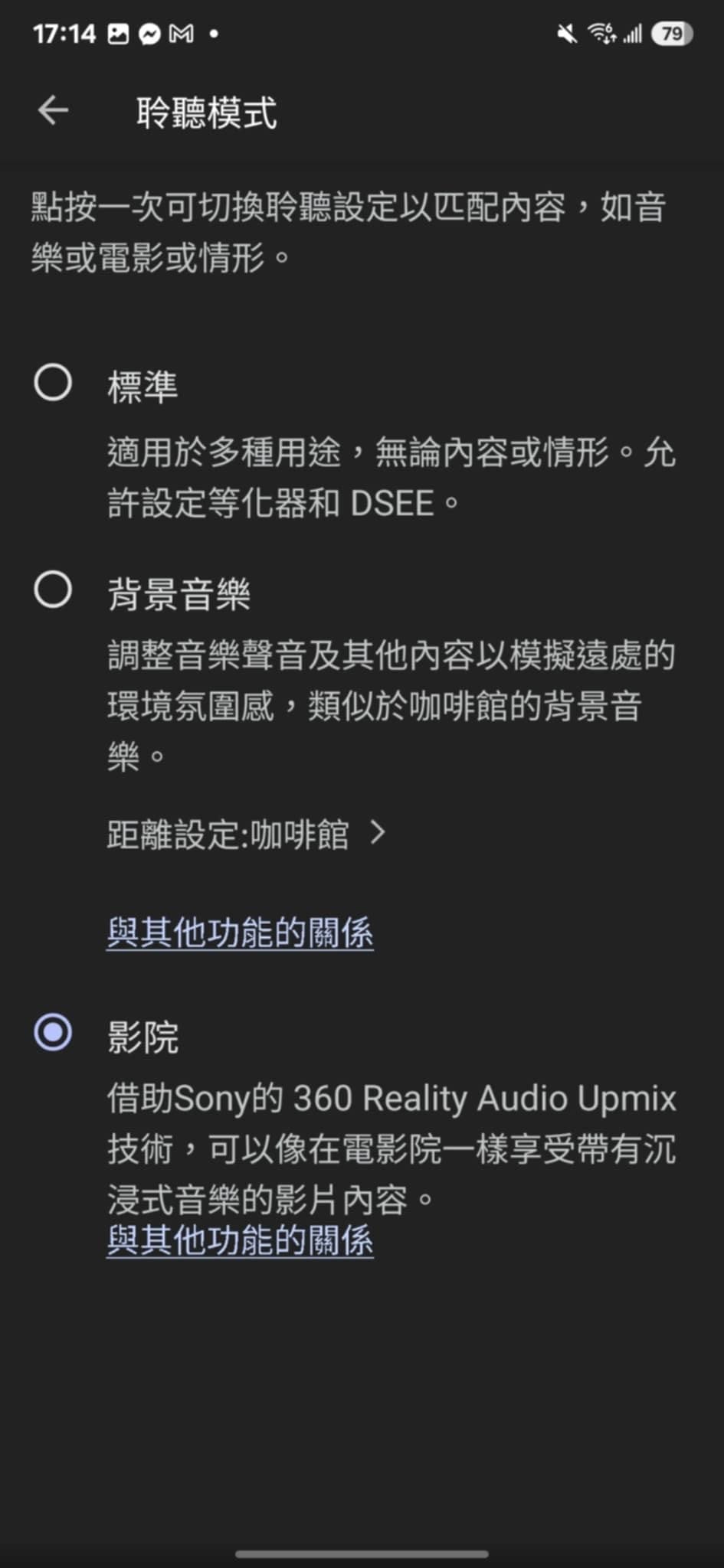Open 距離設定:咖啡館 setting
Screen dimensions: 724x1568
pos(246,834)
